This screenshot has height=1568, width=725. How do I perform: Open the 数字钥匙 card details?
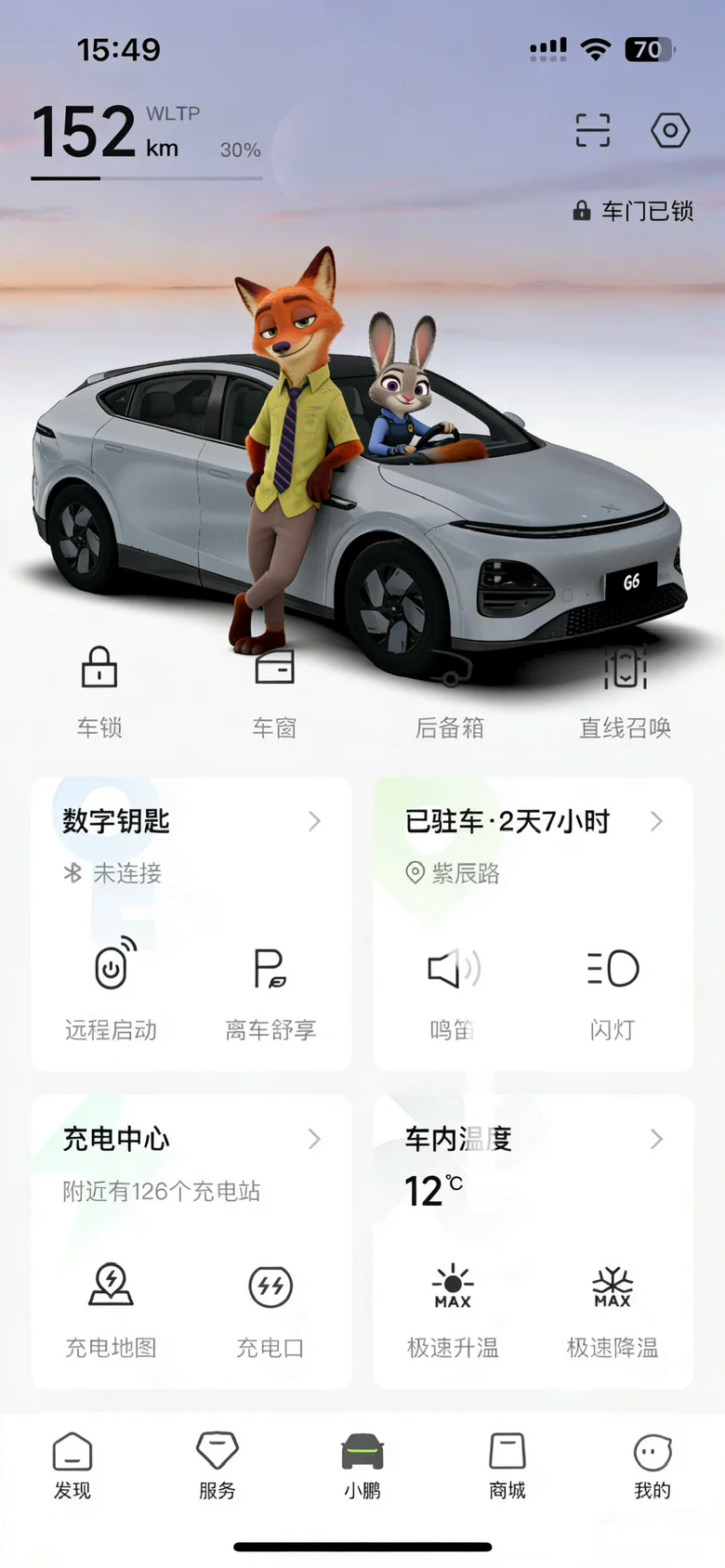coord(191,821)
